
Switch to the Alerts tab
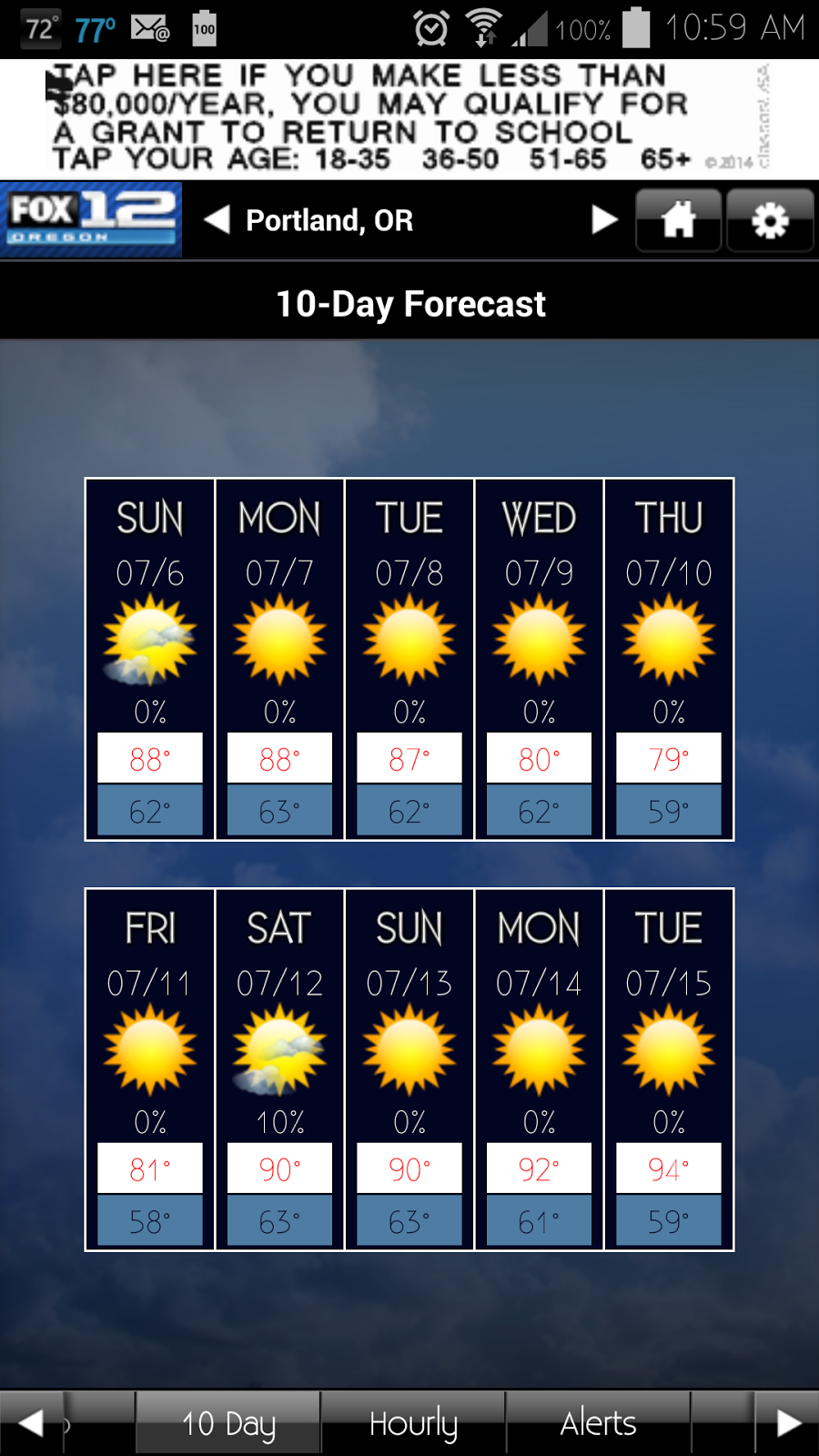[x=598, y=1422]
